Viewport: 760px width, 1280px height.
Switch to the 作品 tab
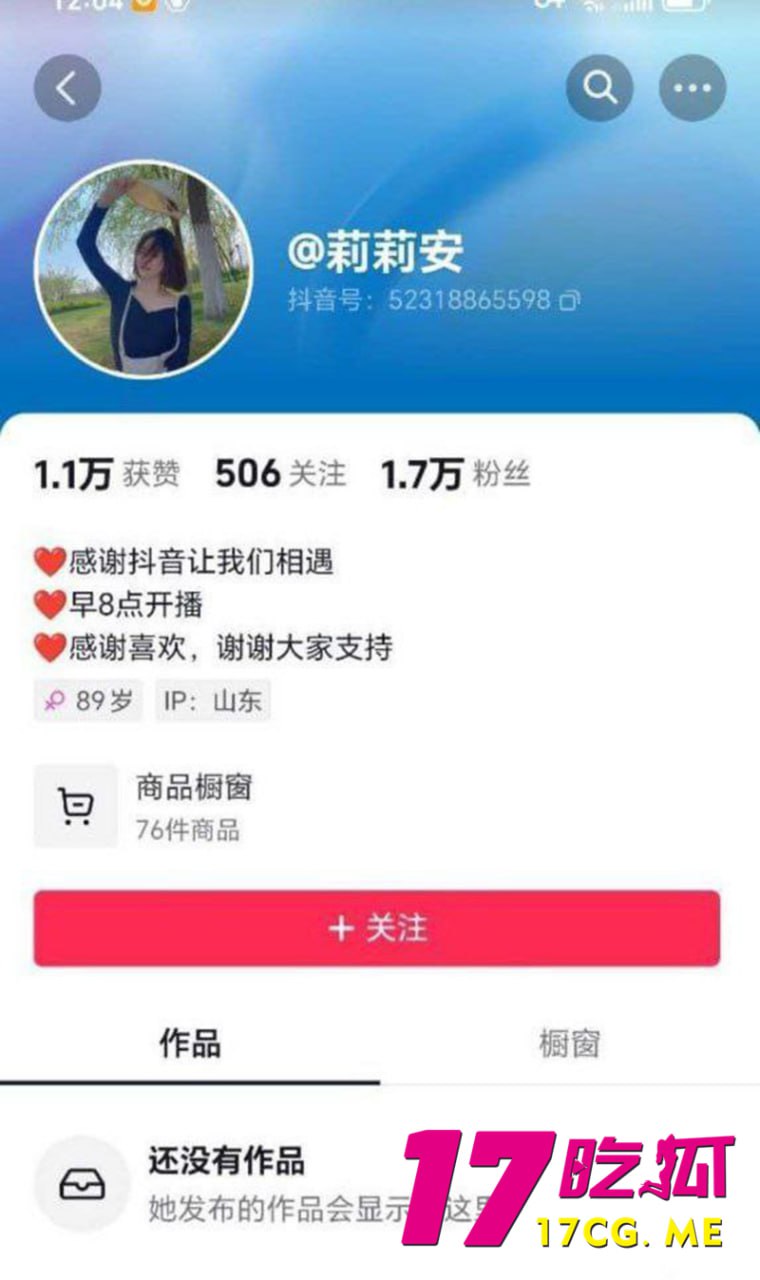(x=190, y=1043)
